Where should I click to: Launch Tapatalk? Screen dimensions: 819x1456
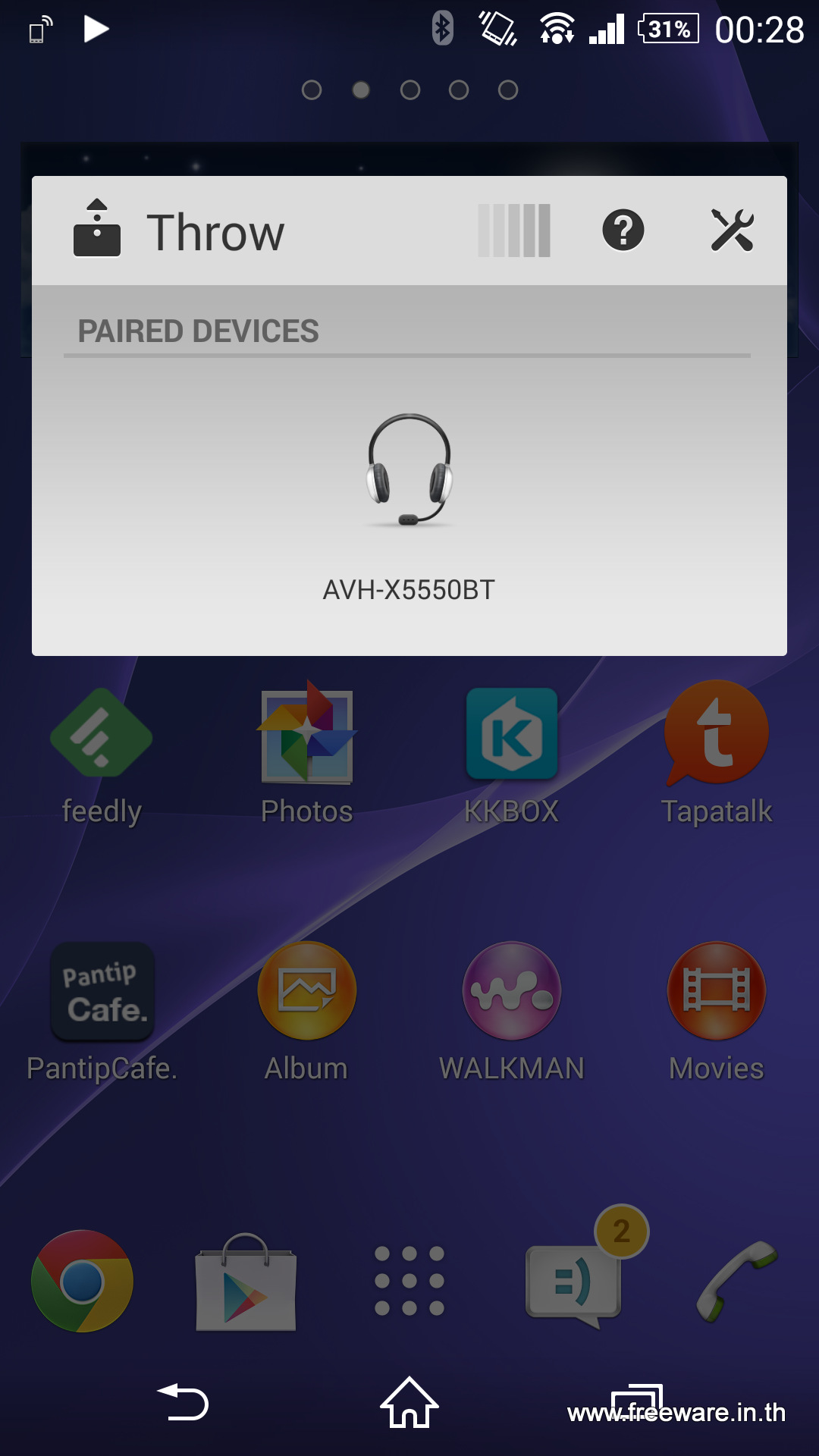pyautogui.click(x=717, y=755)
